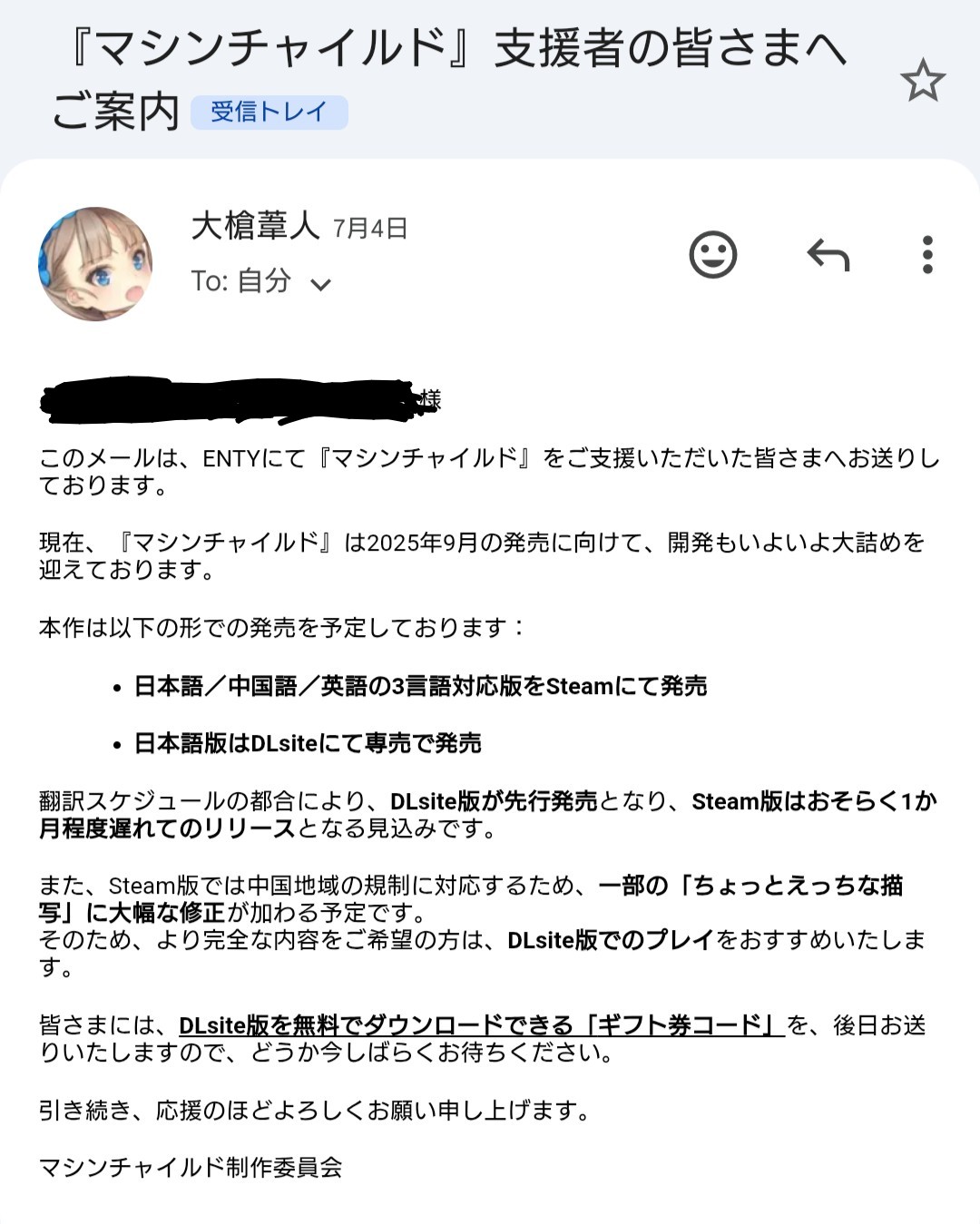980x1224 pixels.
Task: Add an emoji reaction to the email
Action: click(x=713, y=255)
